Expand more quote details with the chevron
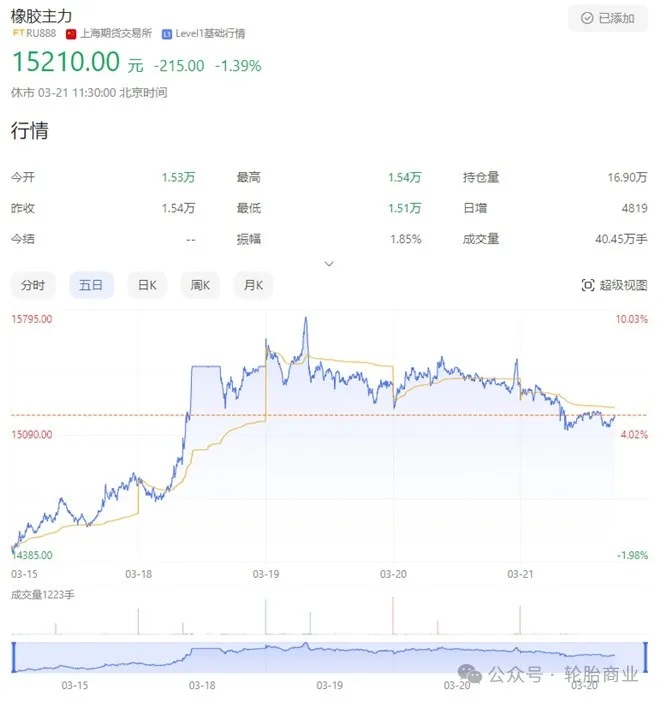The height and width of the screenshot is (701, 660). pos(330,263)
